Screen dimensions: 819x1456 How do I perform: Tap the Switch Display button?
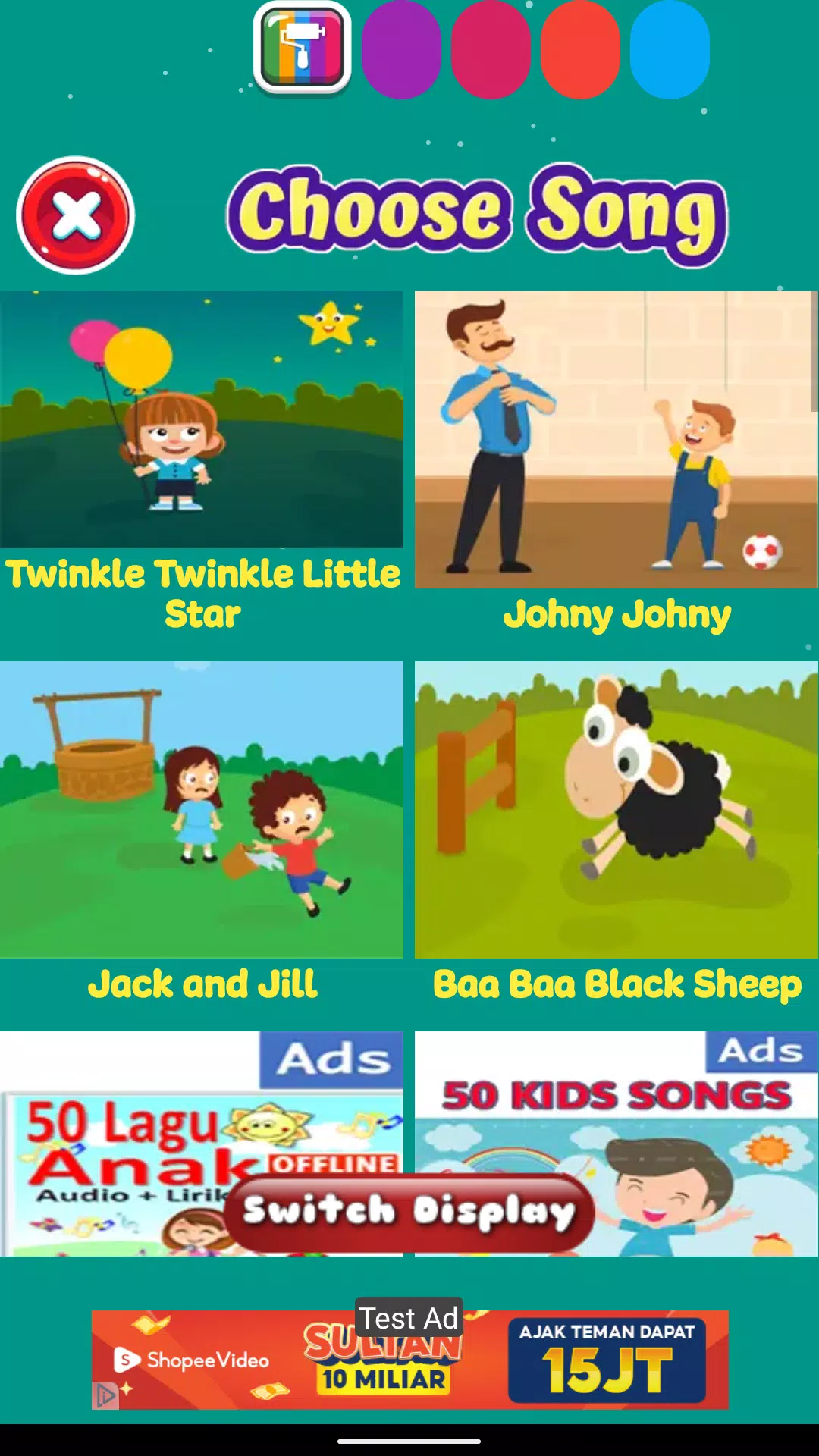coord(408,1211)
